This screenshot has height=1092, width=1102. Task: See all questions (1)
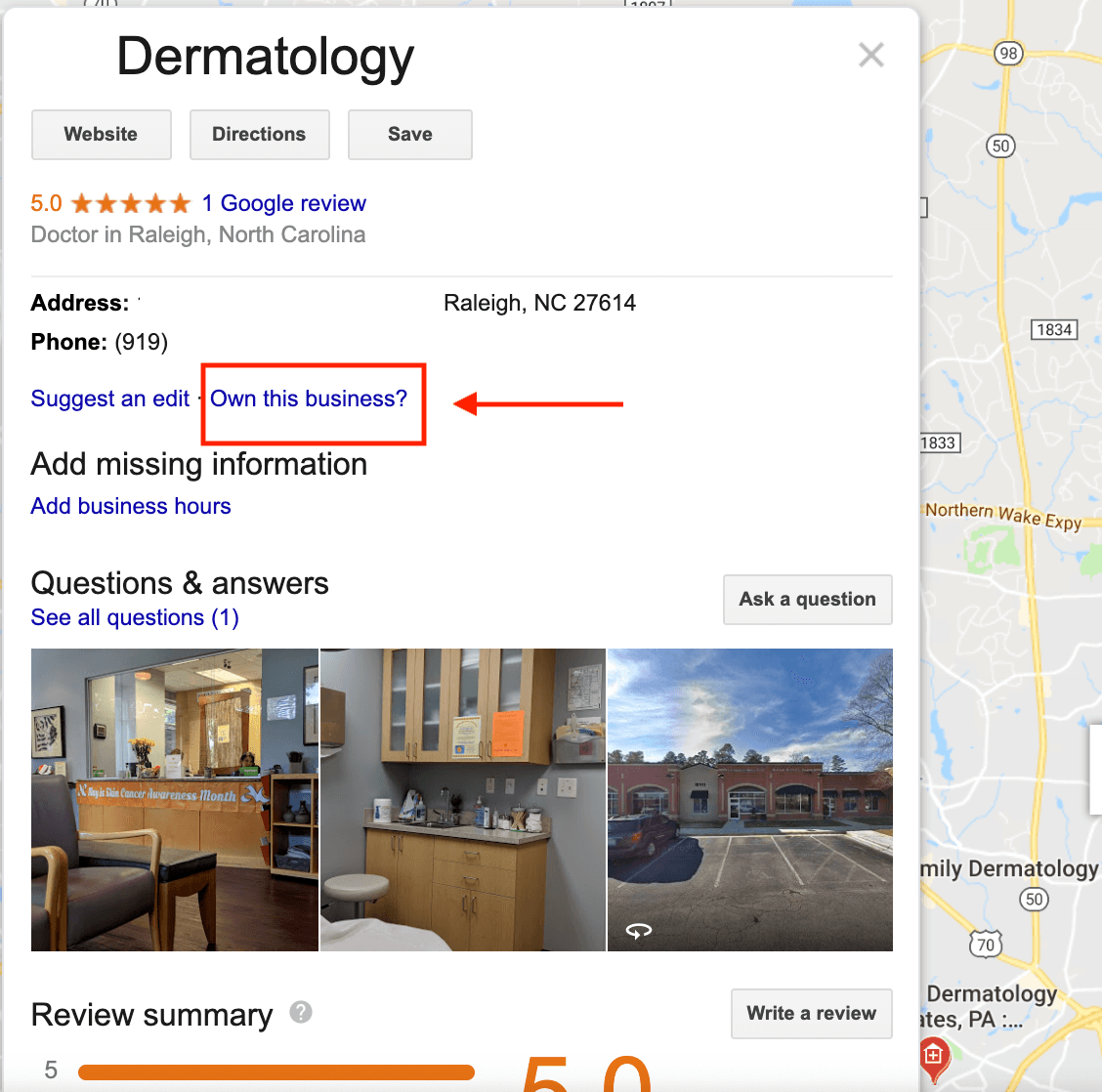point(135,618)
